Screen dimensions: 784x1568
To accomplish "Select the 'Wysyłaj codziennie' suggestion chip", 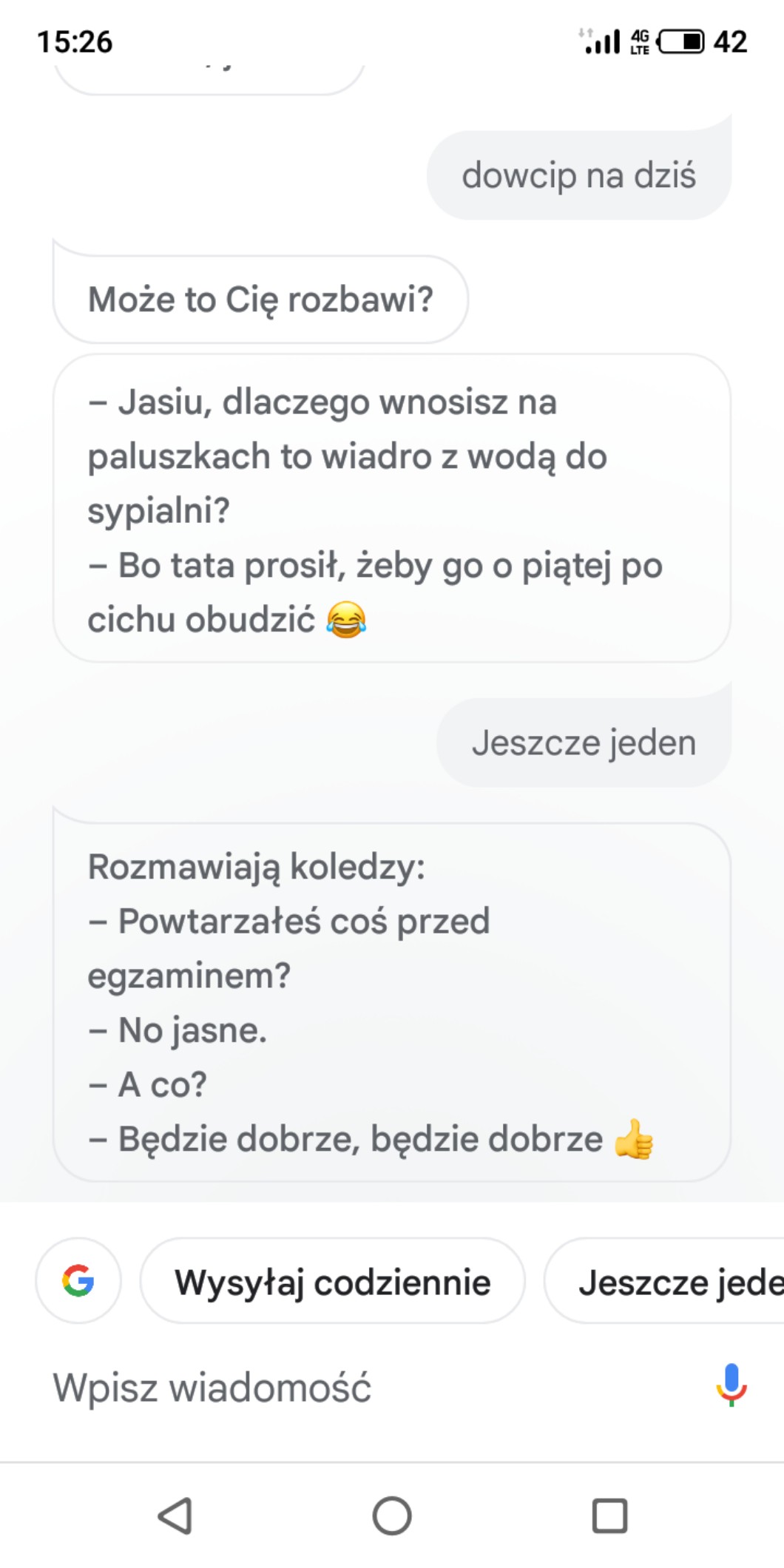I will coord(332,1282).
